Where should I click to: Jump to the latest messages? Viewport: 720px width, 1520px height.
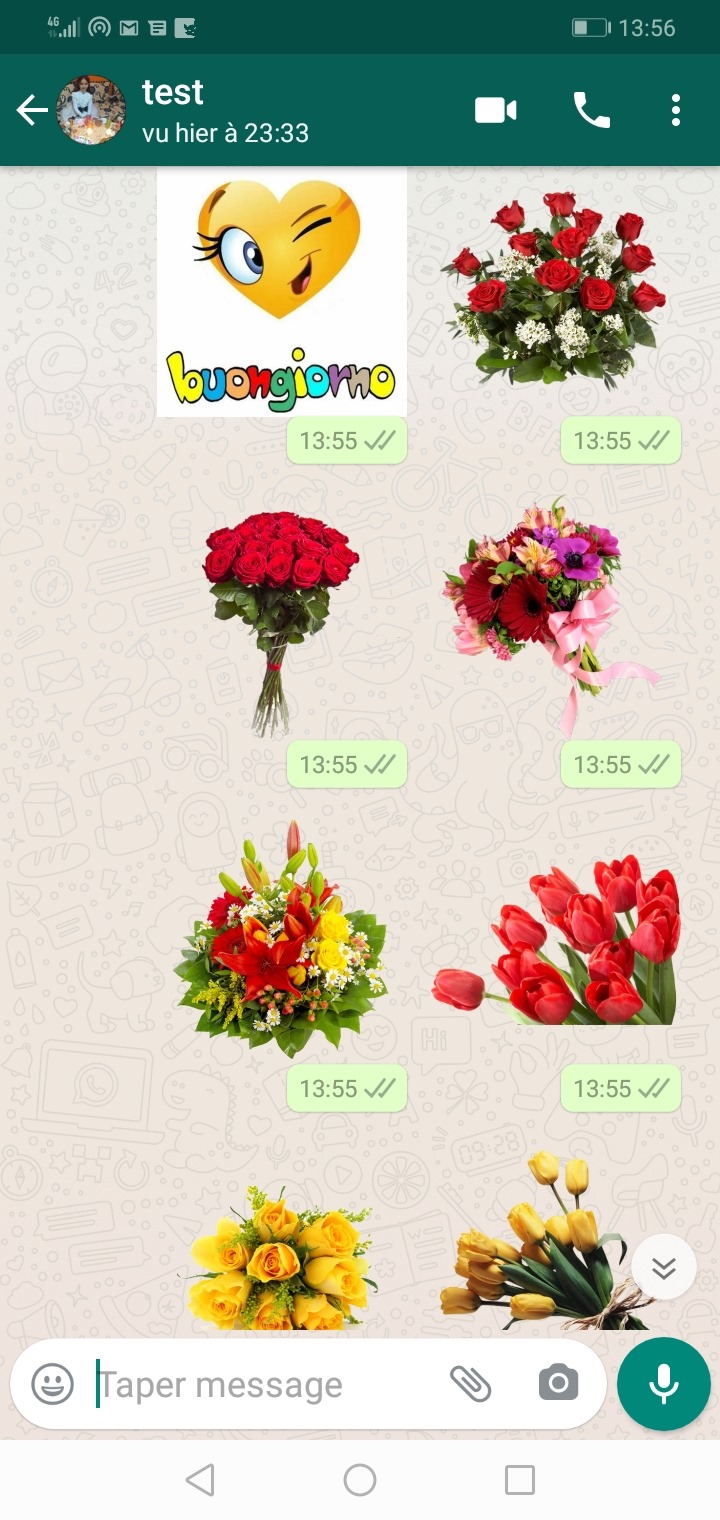664,1268
